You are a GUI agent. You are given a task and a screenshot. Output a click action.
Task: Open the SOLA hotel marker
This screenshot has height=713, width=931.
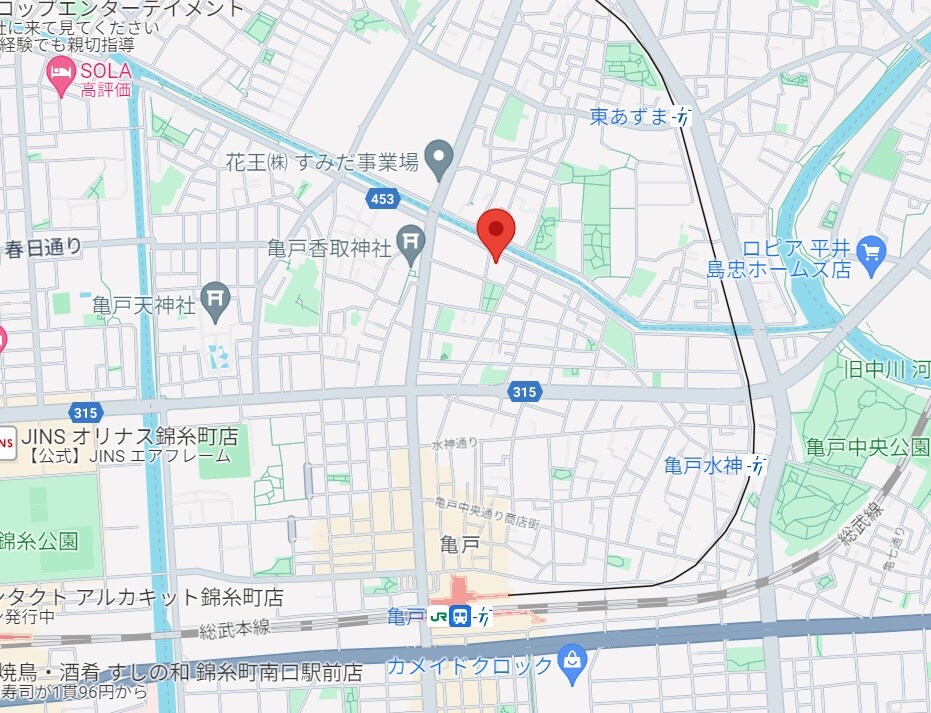click(62, 72)
